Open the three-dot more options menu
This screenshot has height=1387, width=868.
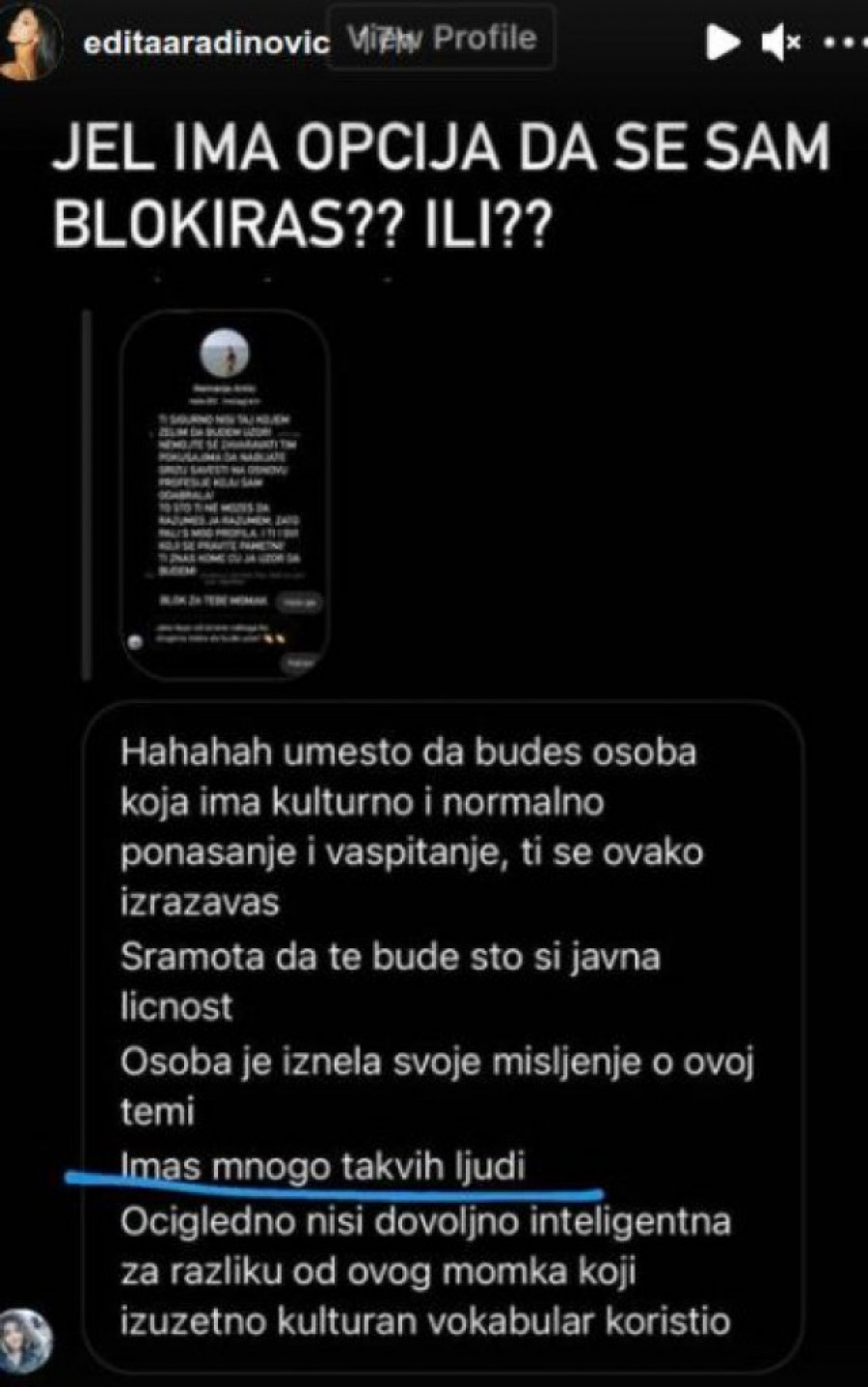[x=845, y=42]
